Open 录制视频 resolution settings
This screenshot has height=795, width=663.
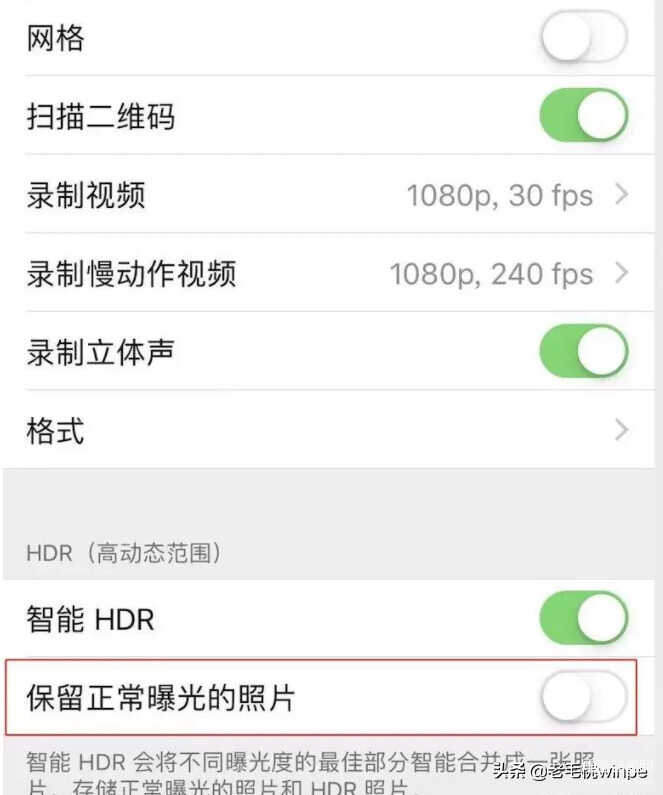click(x=330, y=195)
